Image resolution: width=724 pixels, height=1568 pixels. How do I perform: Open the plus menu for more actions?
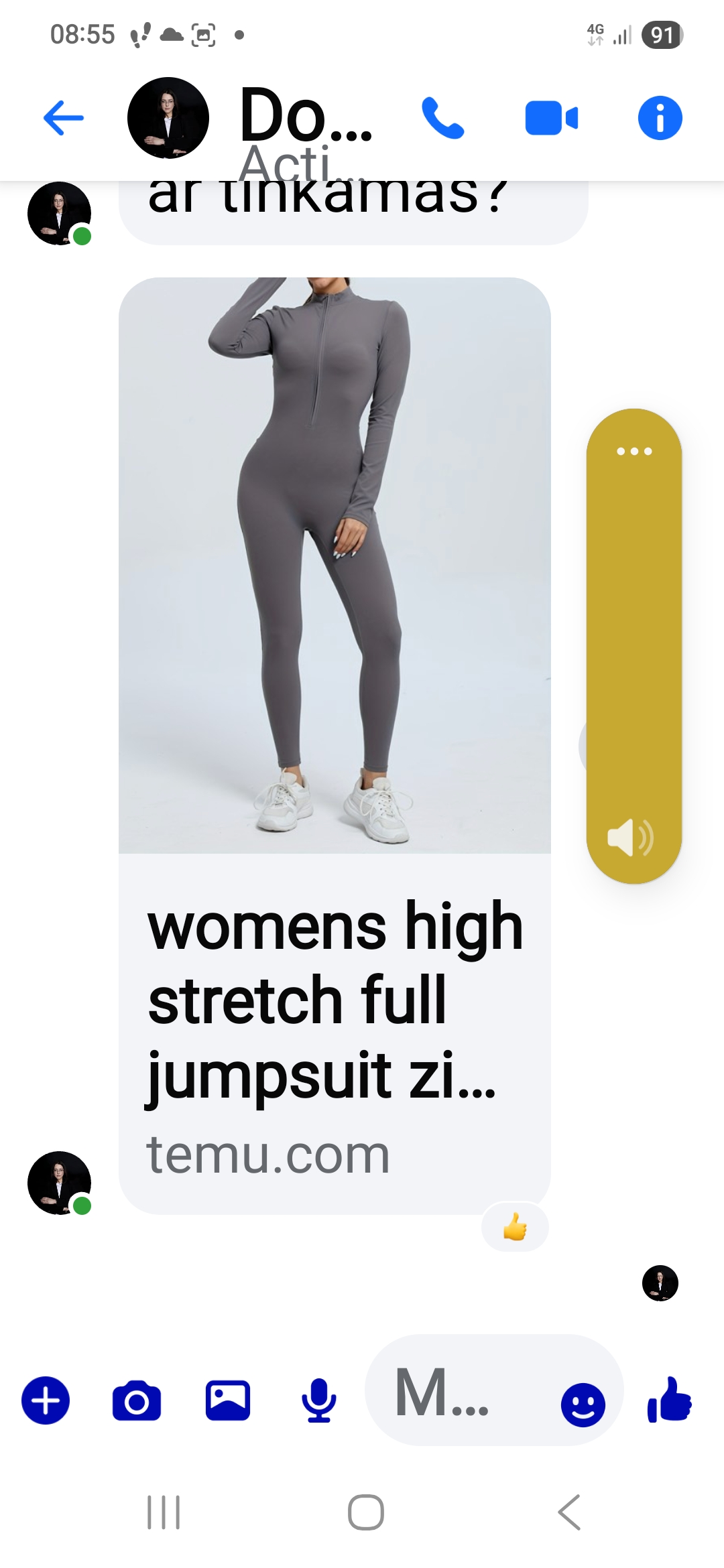click(x=46, y=1400)
